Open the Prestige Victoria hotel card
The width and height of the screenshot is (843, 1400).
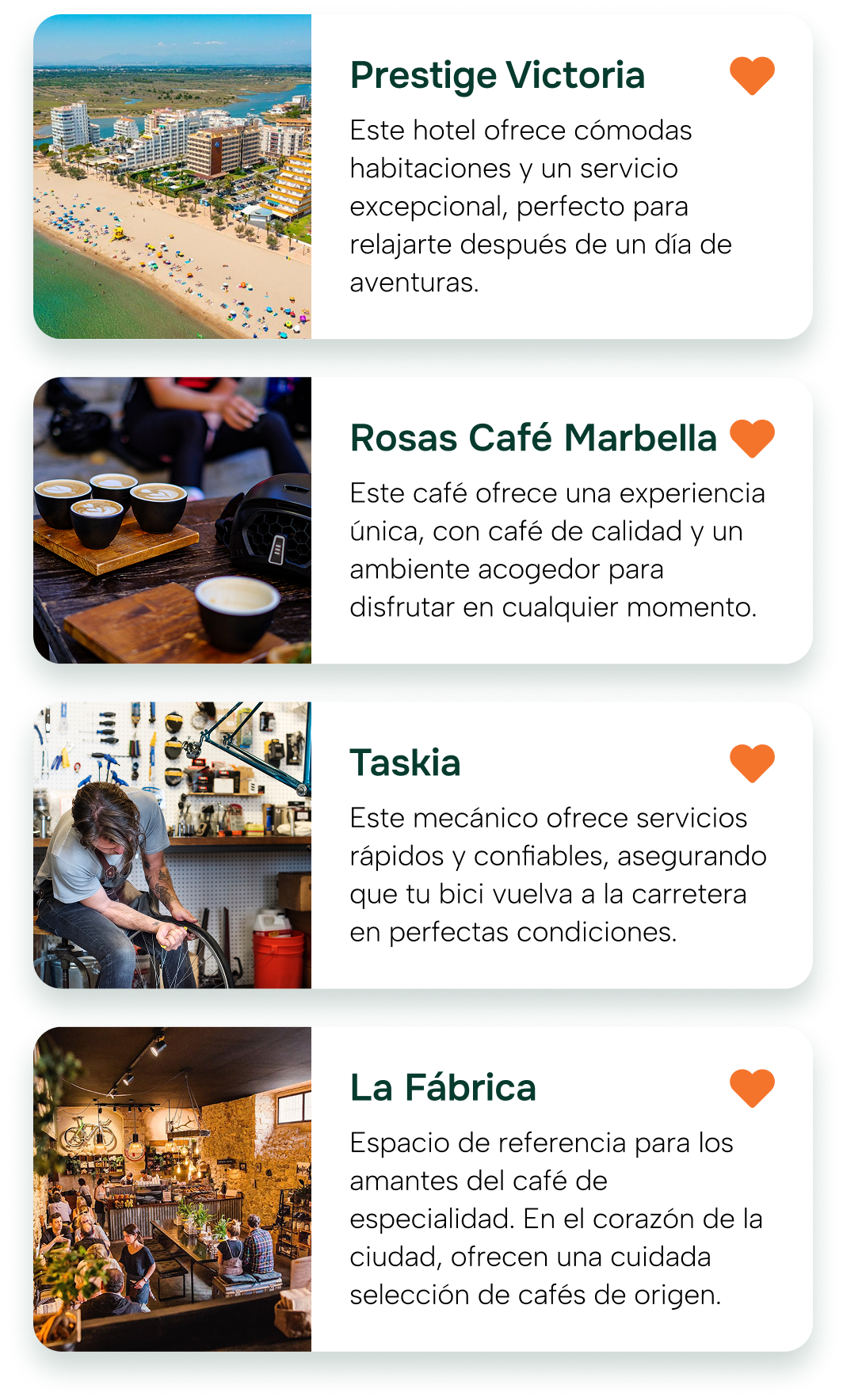click(x=498, y=76)
